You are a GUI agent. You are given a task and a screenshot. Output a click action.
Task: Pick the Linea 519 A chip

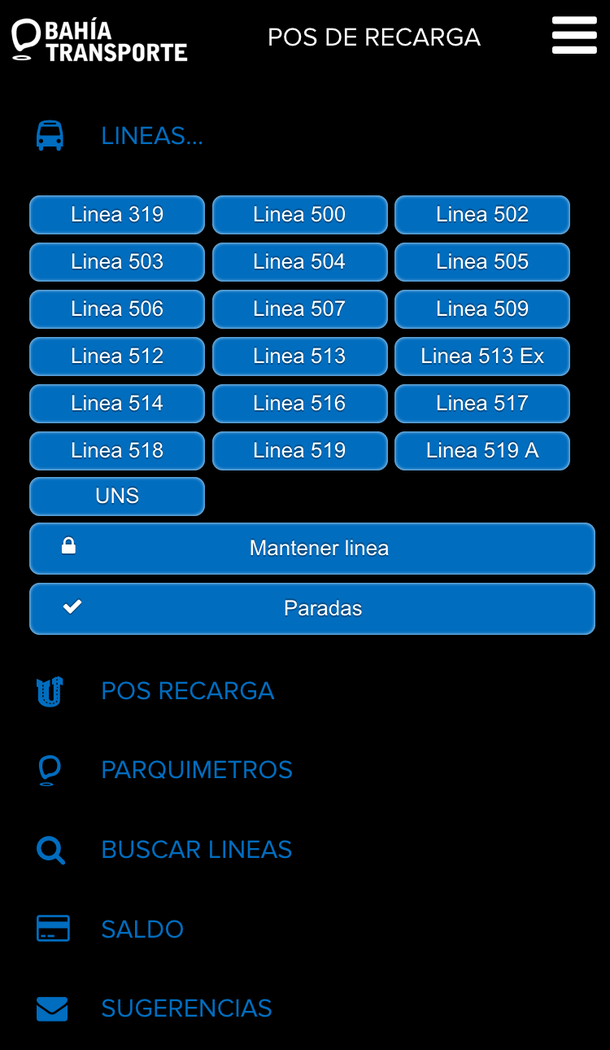point(482,451)
